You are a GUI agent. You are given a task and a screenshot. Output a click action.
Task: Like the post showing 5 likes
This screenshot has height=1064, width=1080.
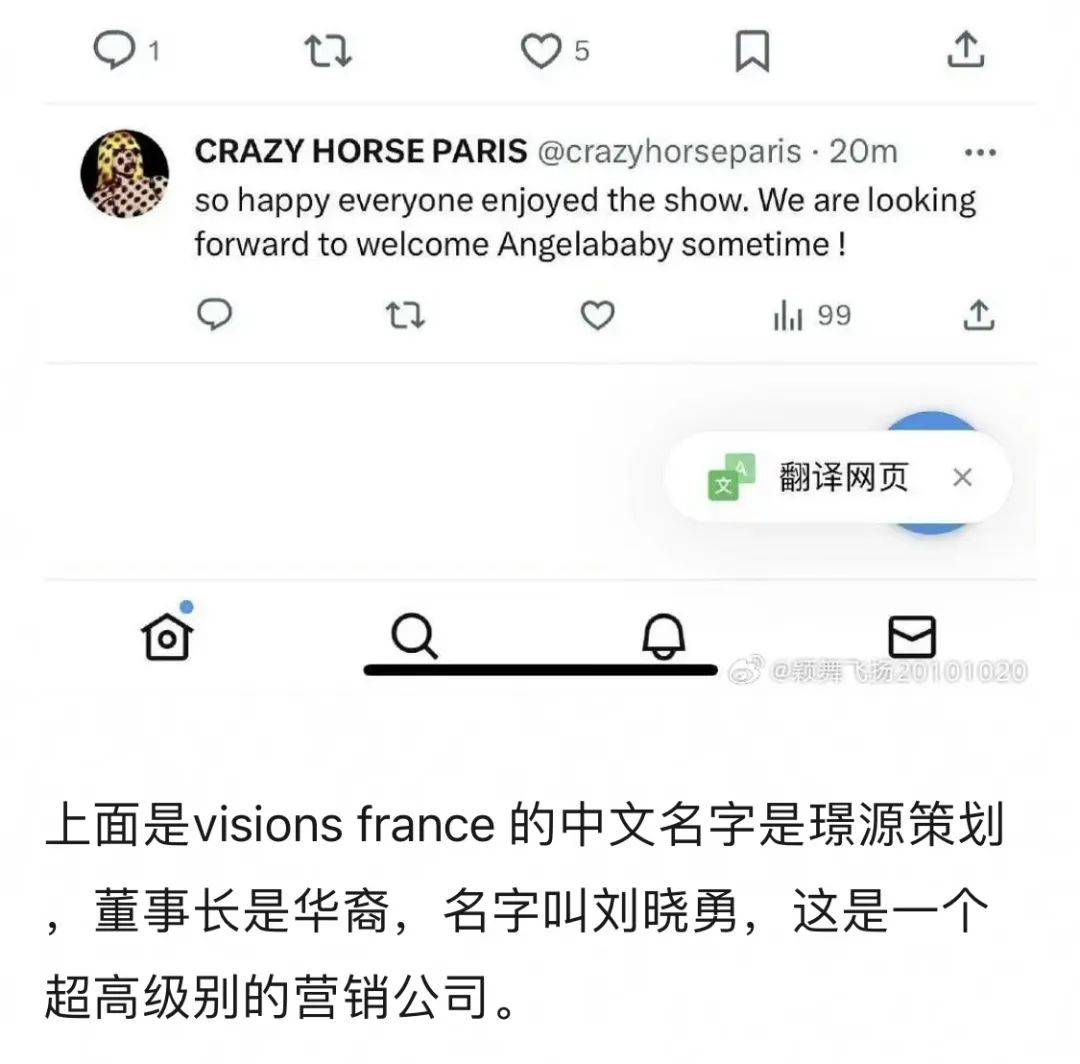tap(541, 50)
